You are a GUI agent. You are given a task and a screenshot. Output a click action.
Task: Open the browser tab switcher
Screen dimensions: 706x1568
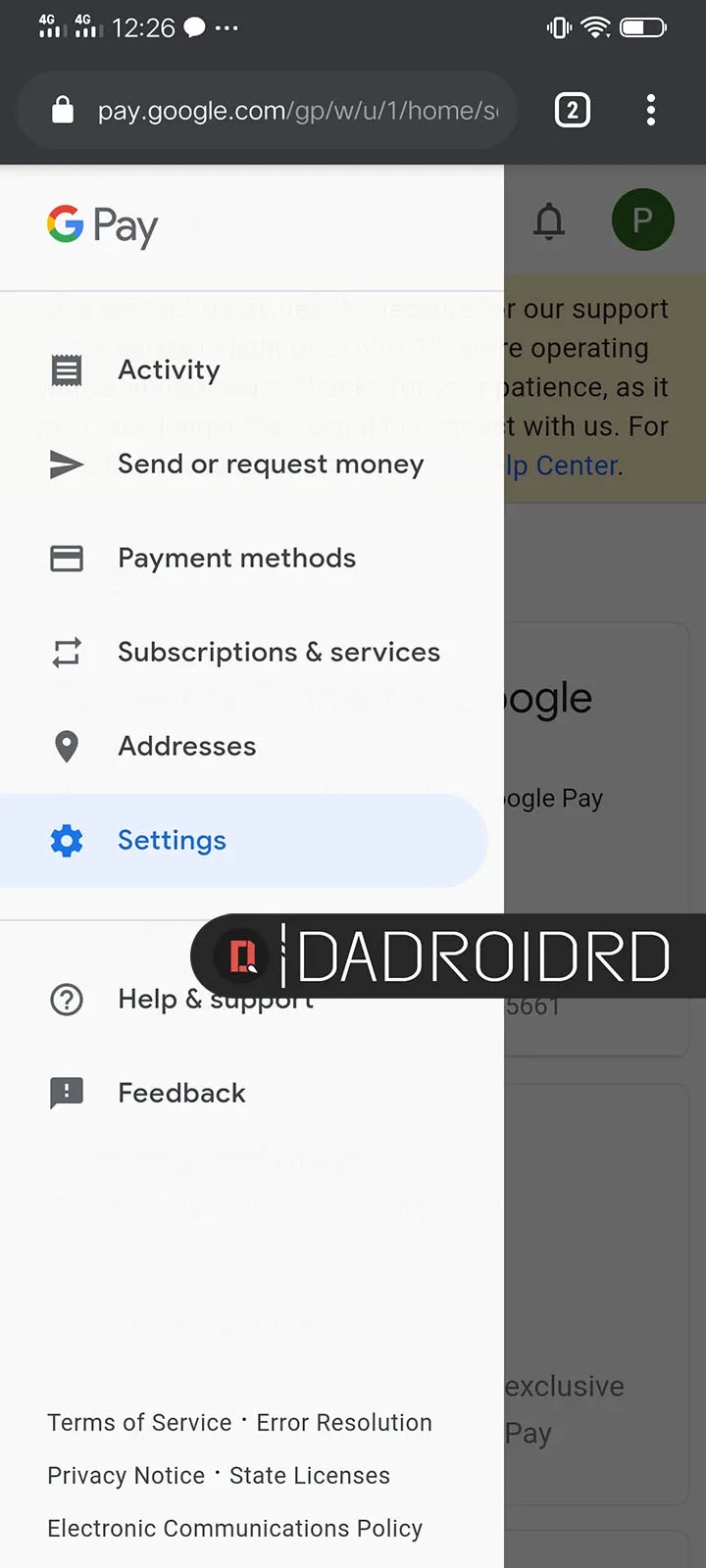[573, 110]
